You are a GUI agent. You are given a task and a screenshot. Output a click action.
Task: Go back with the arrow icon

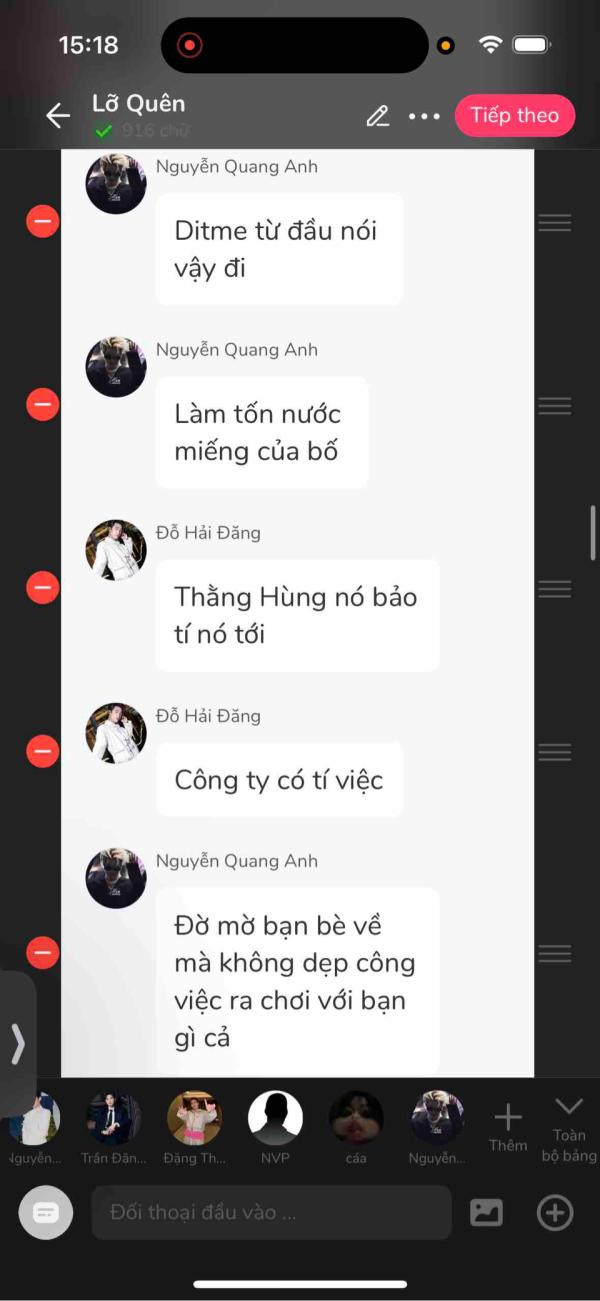(58, 116)
